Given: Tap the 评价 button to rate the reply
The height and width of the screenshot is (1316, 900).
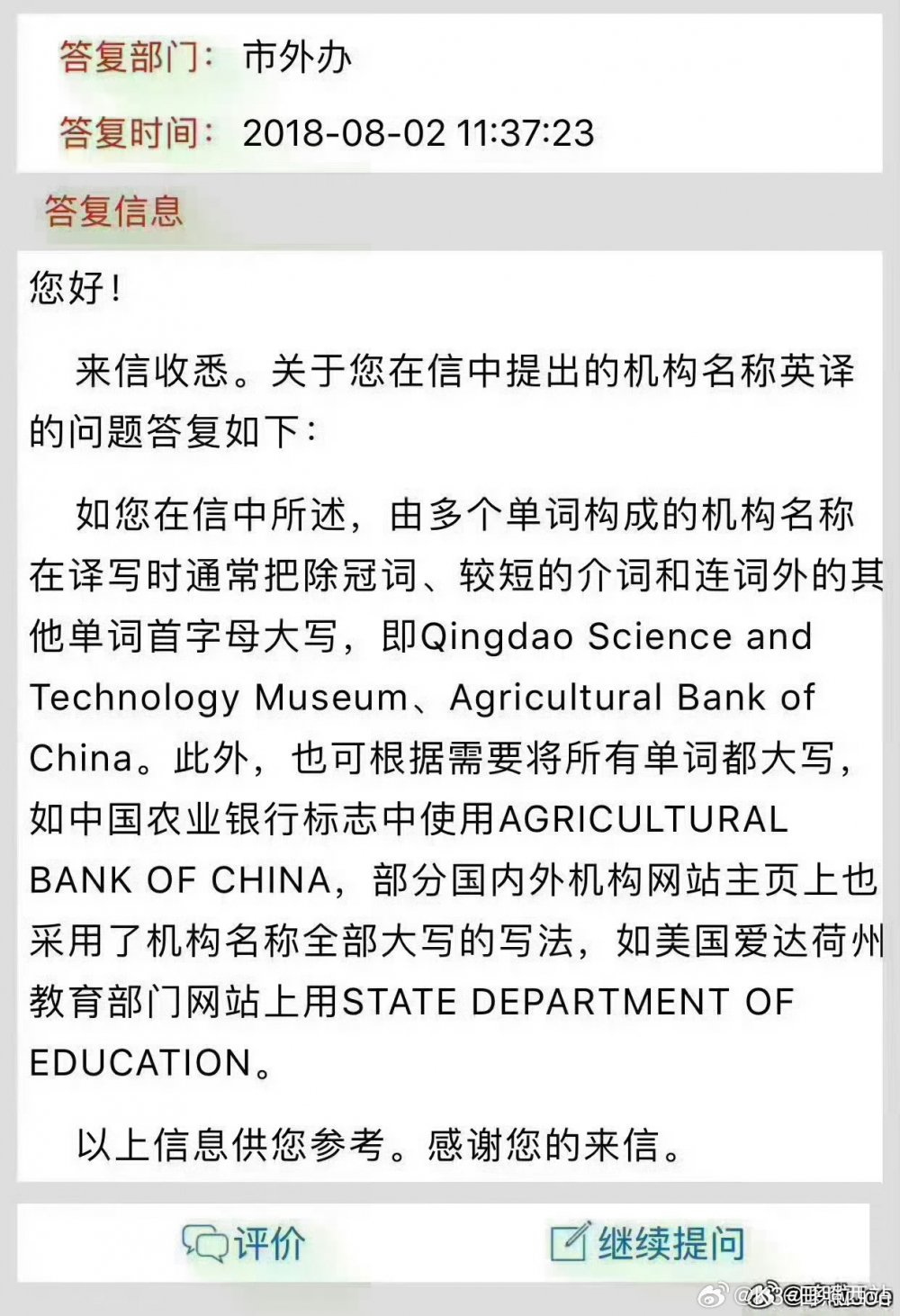Looking at the screenshot, I should click(244, 1243).
